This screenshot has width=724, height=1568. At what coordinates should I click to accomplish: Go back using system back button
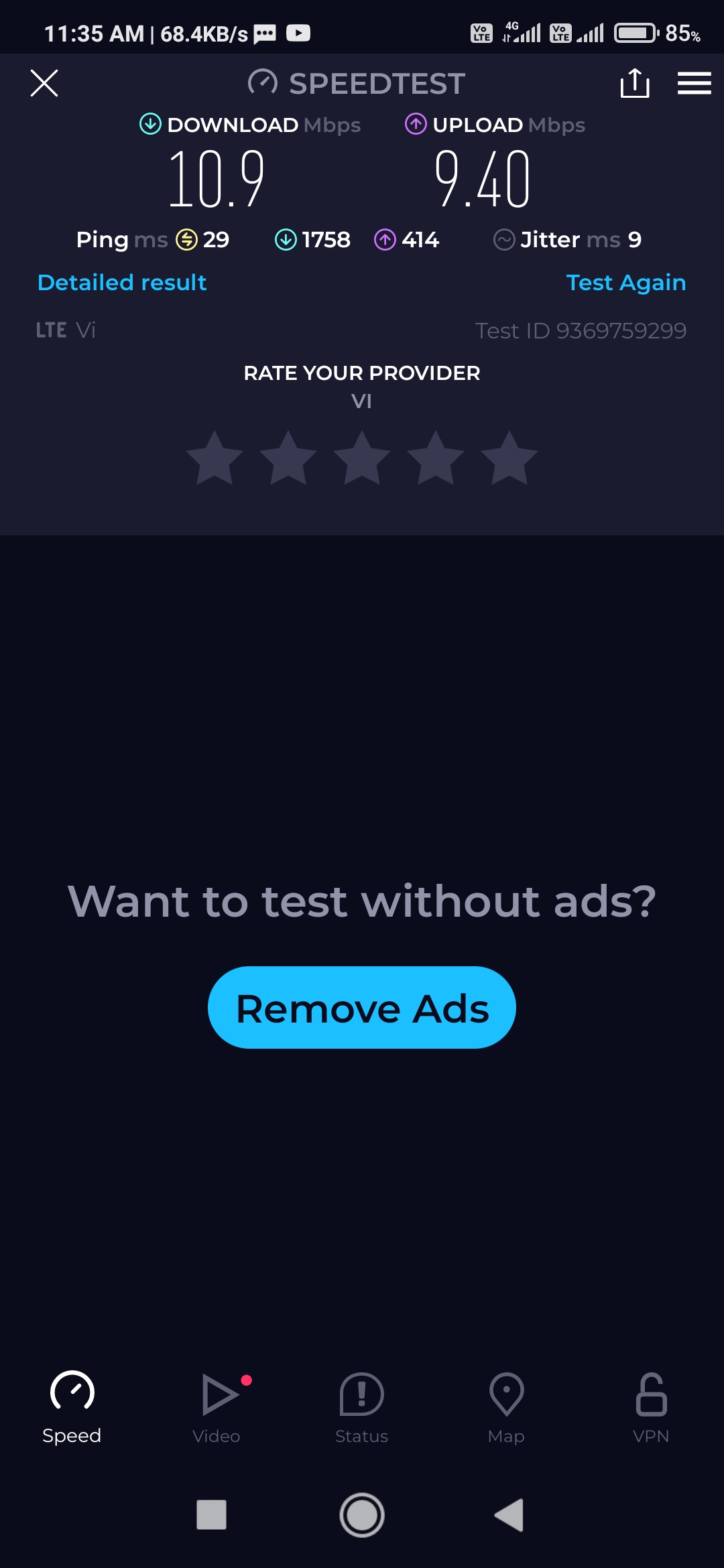(509, 1515)
